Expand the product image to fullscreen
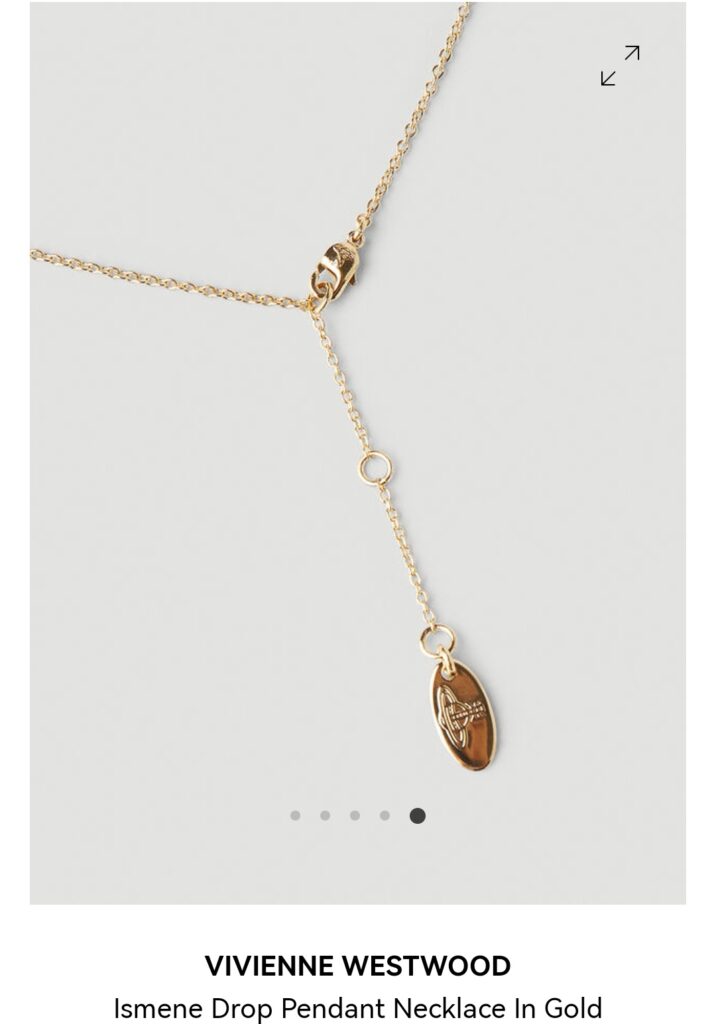716x1024 pixels. tap(620, 65)
